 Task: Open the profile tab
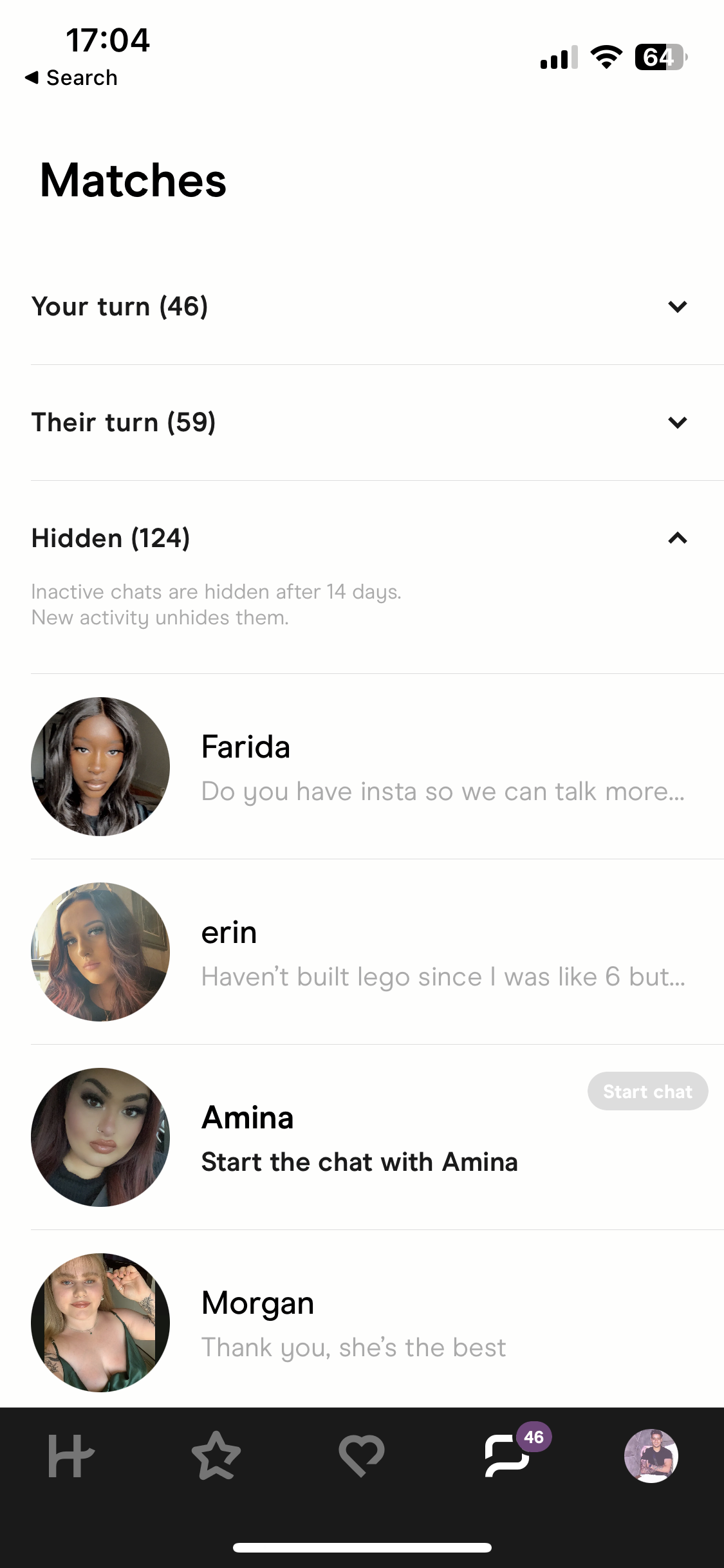point(651,1456)
